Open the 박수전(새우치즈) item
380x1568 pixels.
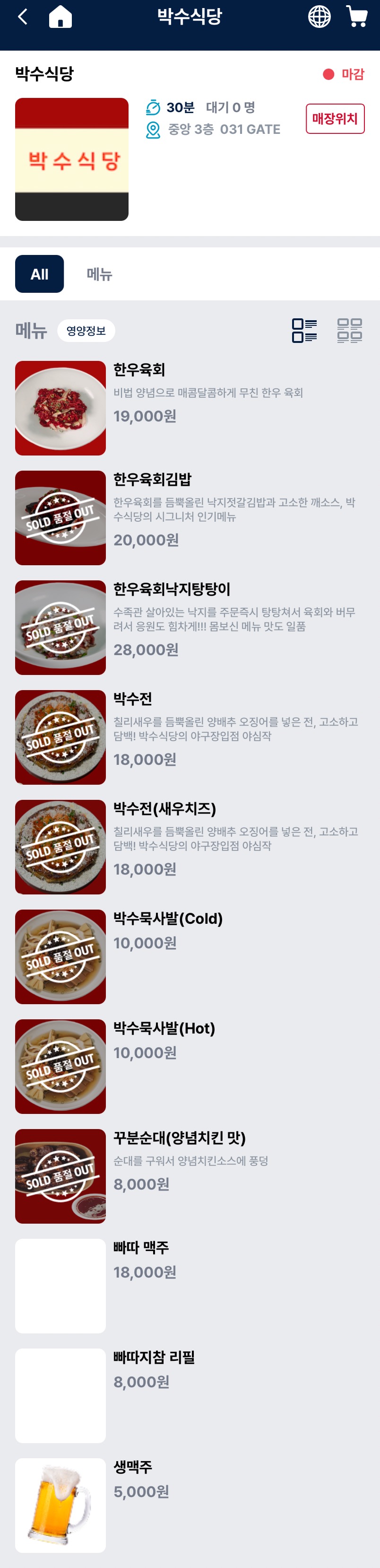(x=165, y=808)
